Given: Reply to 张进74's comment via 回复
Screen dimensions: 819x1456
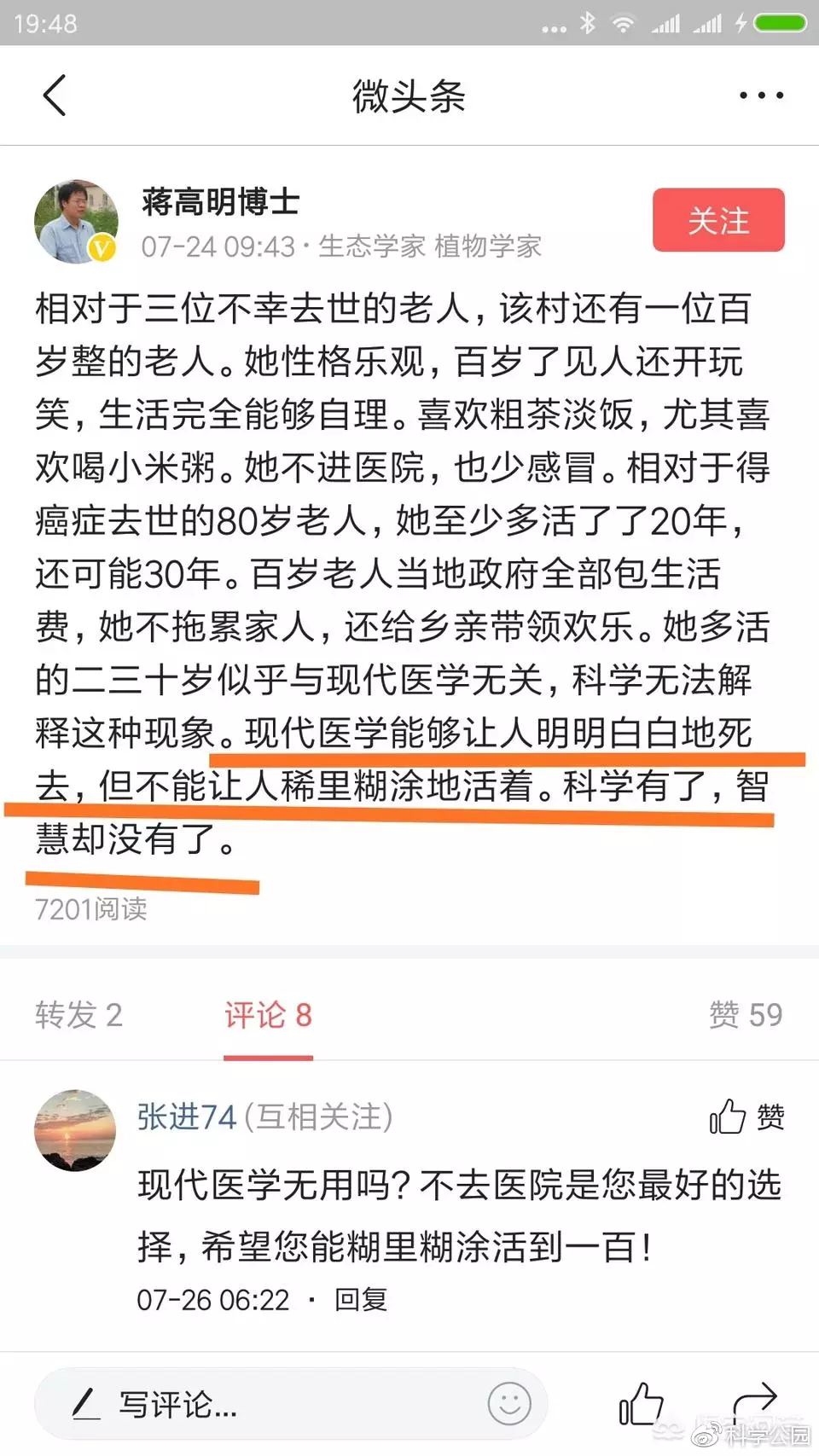Looking at the screenshot, I should 361,1300.
